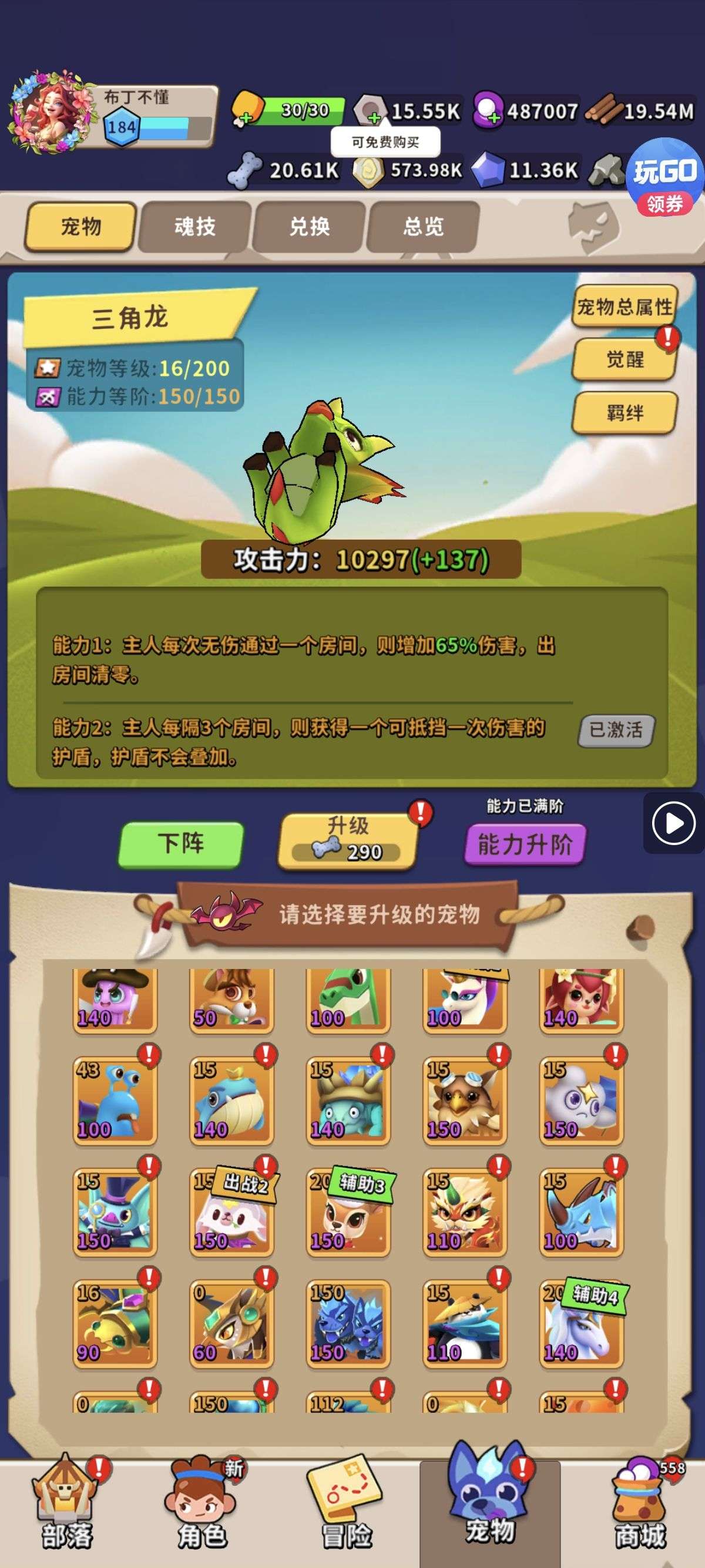
Task: Tap the 觉醒 button
Action: [x=624, y=360]
